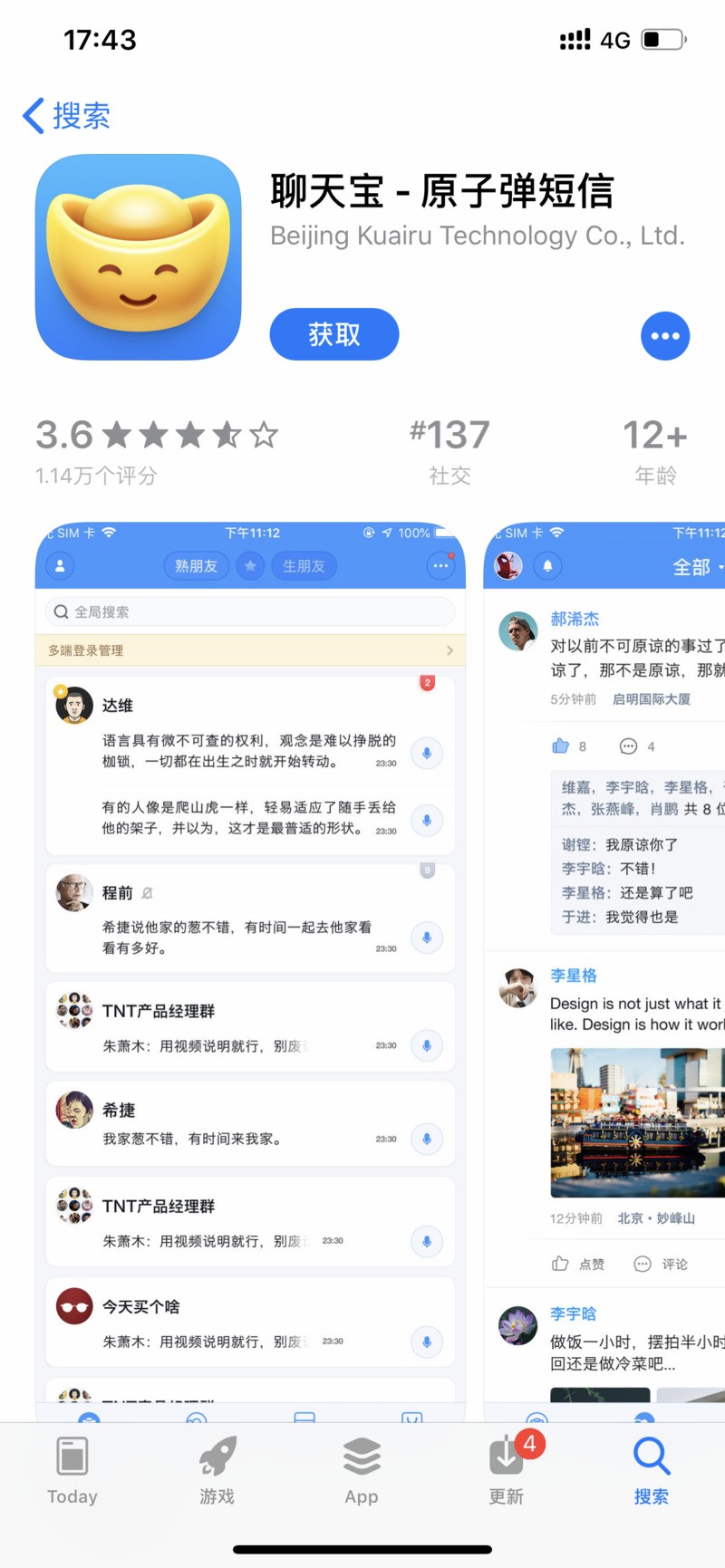Image resolution: width=725 pixels, height=1568 pixels.
Task: Open the first app preview screenshot
Action: coord(250,969)
